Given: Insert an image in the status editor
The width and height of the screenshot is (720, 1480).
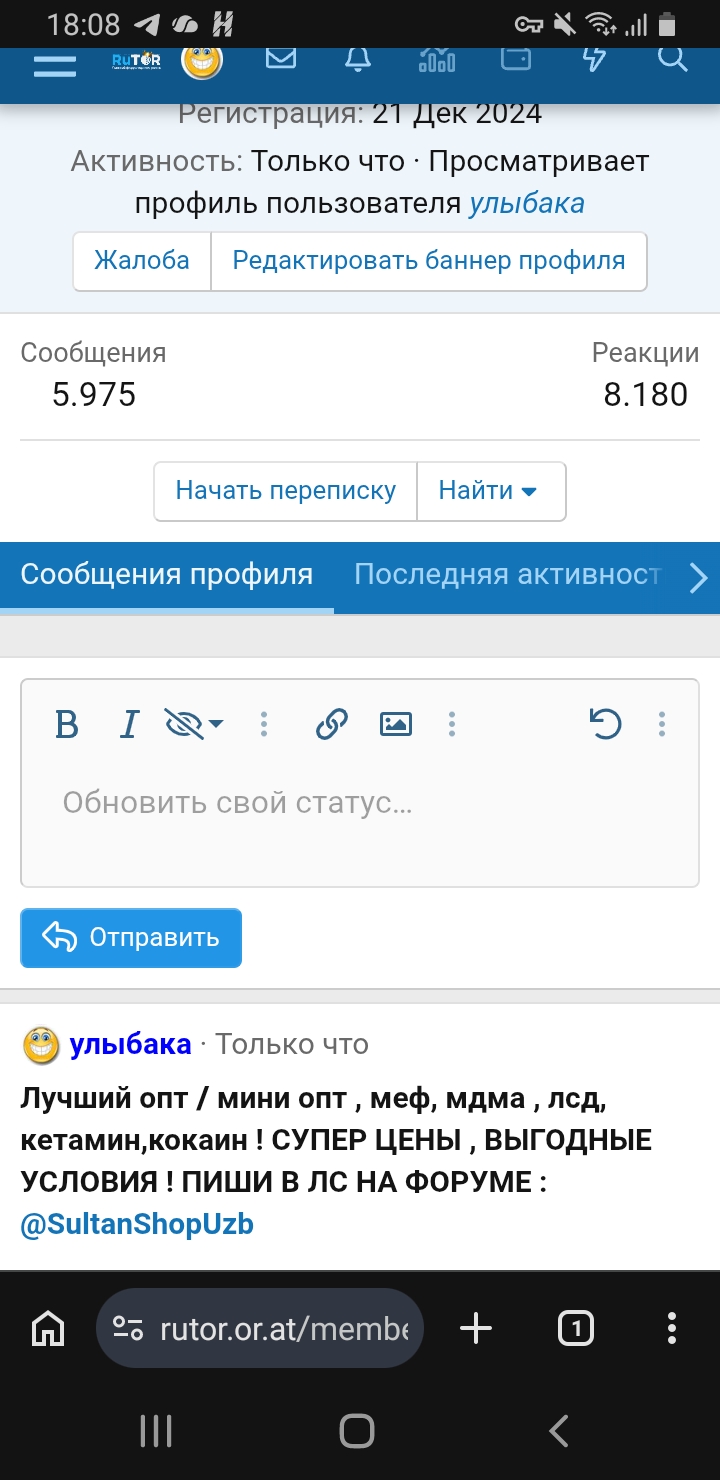Looking at the screenshot, I should point(395,723).
